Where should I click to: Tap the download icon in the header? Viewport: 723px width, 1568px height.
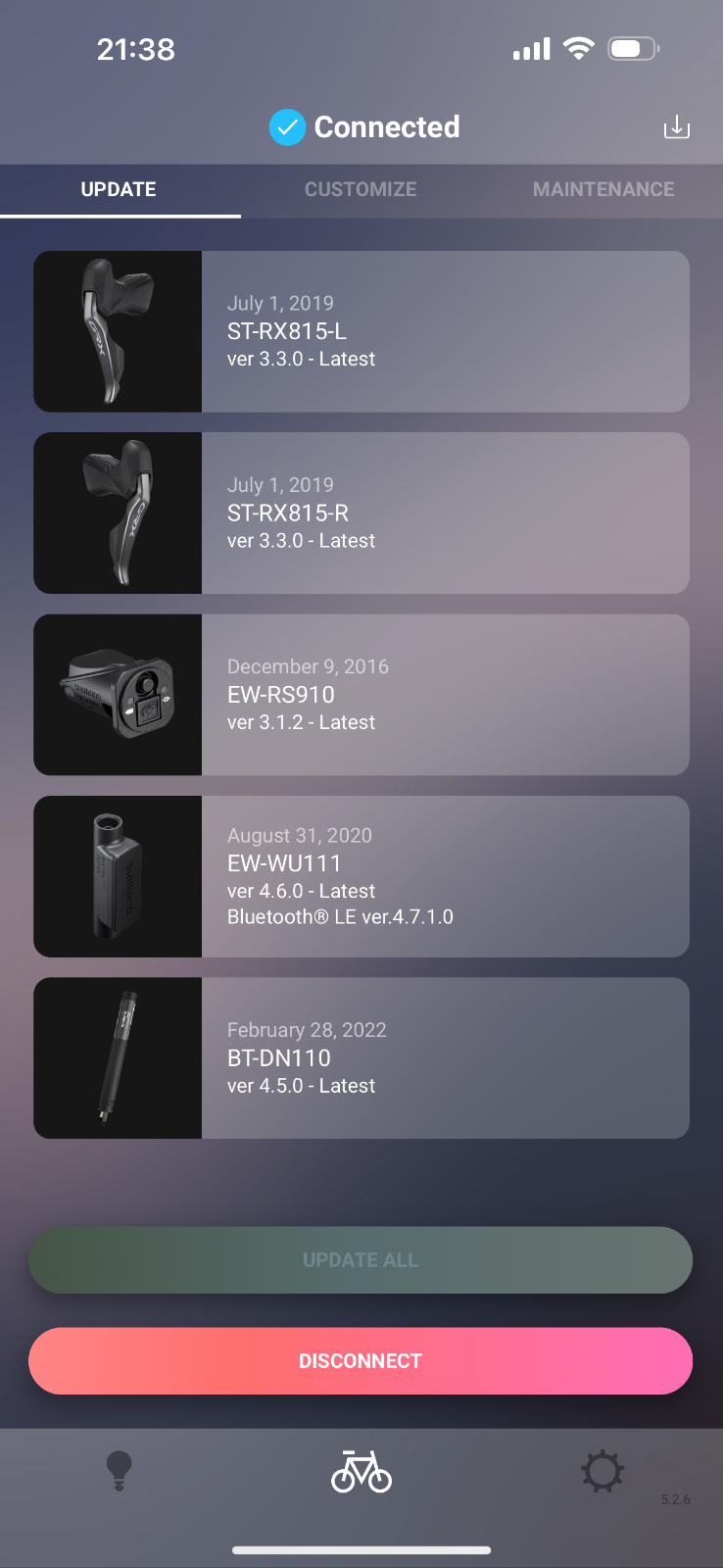click(676, 127)
